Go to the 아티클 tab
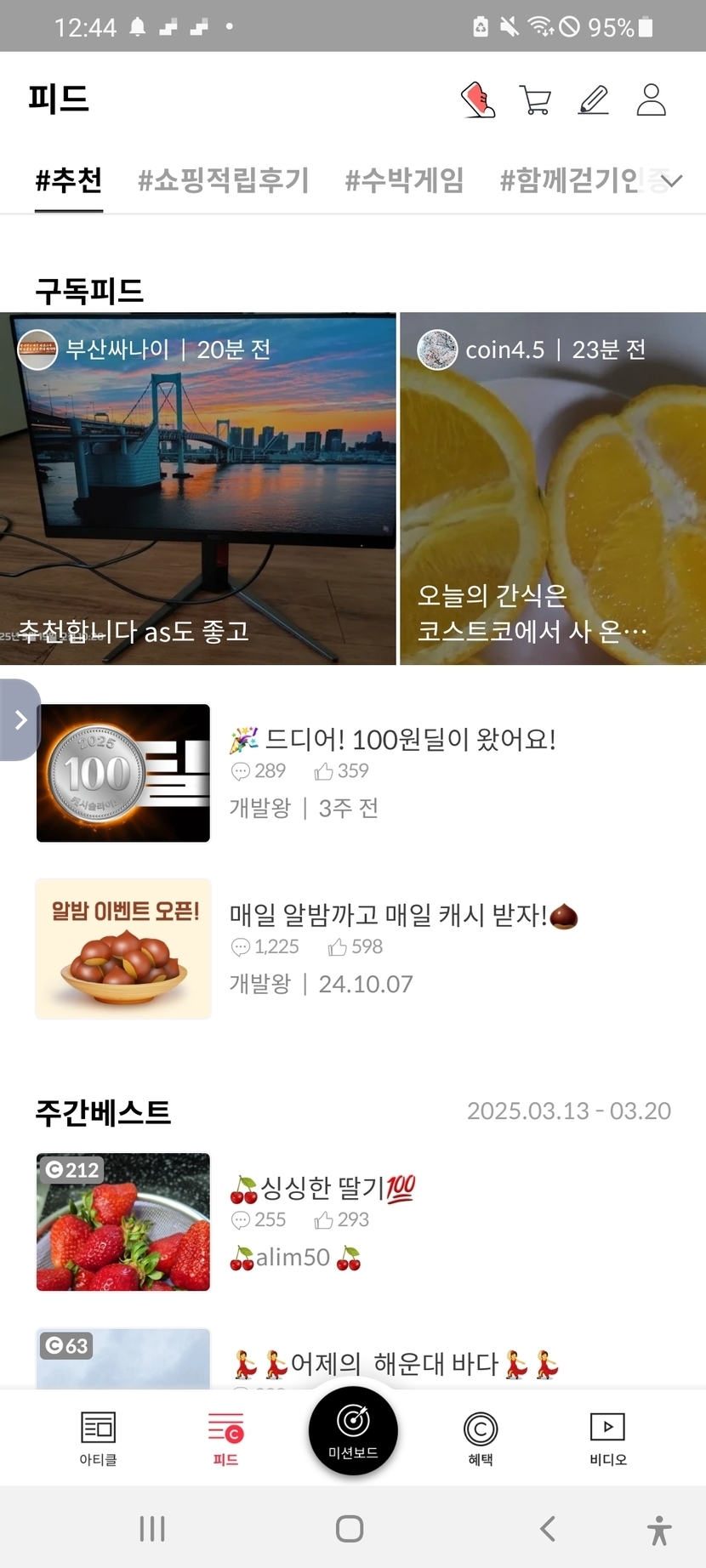This screenshot has width=706, height=1568. pos(98,1439)
